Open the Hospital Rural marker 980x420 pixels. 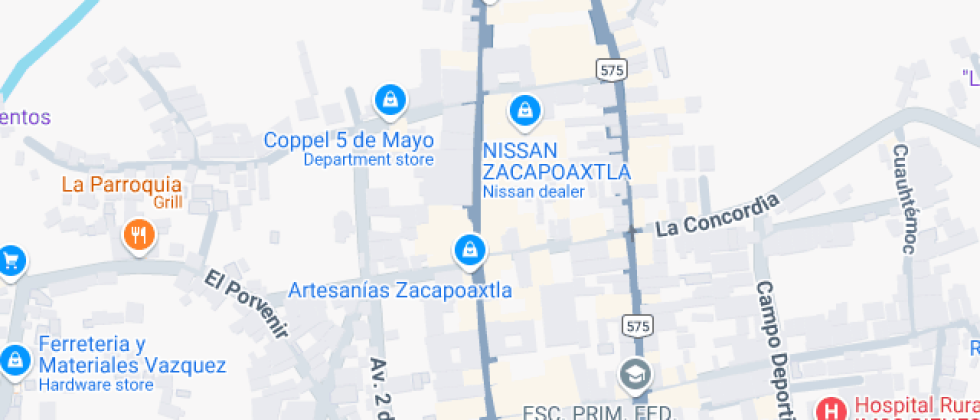(x=830, y=409)
